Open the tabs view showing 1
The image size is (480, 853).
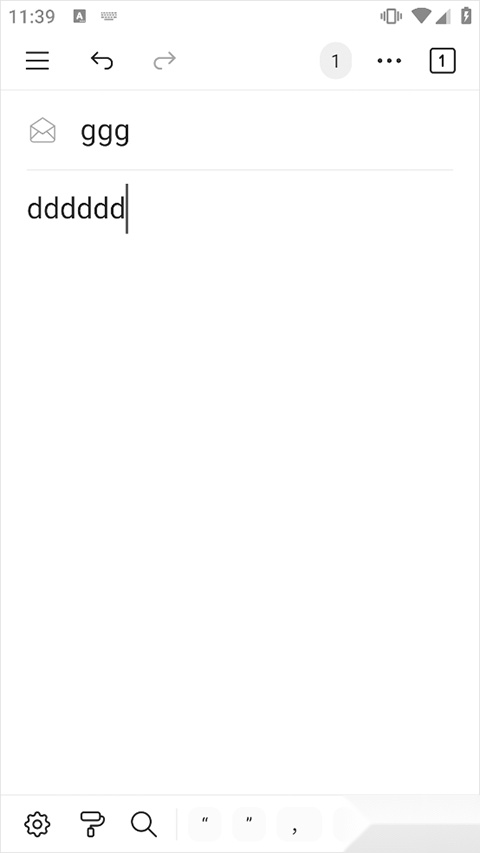pos(442,61)
